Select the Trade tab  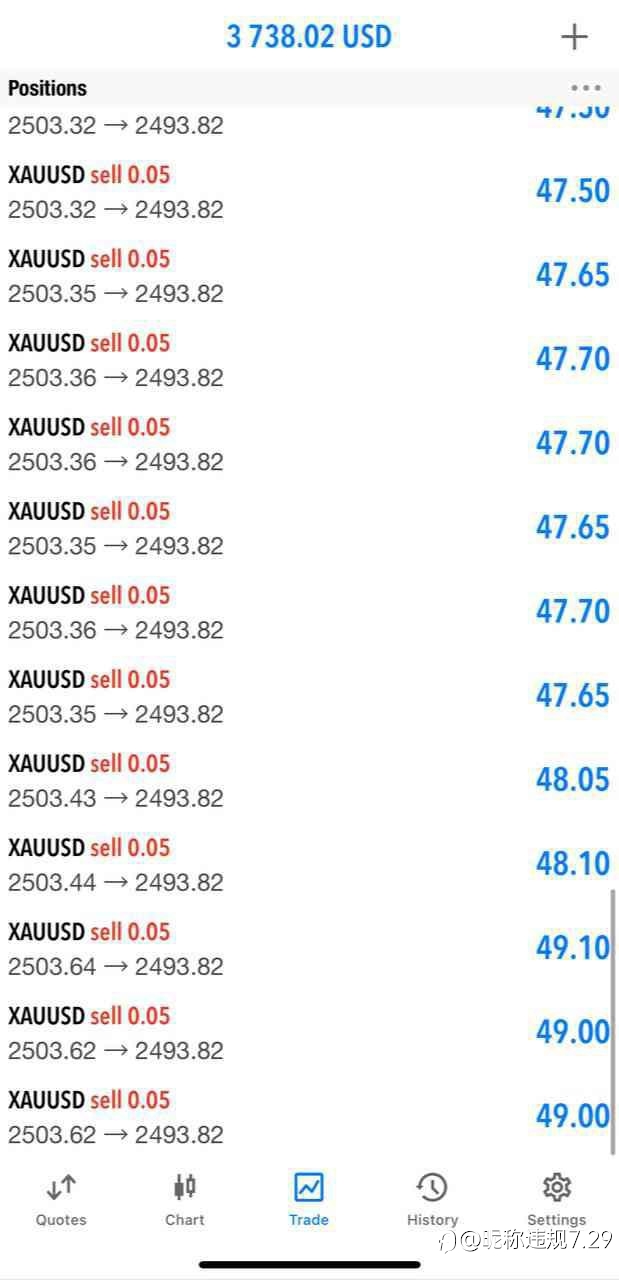[x=309, y=1199]
